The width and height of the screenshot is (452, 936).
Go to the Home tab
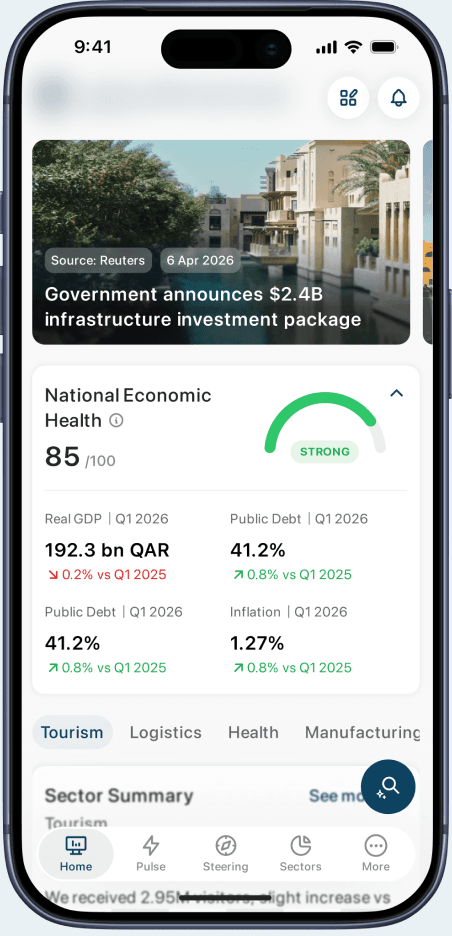76,854
